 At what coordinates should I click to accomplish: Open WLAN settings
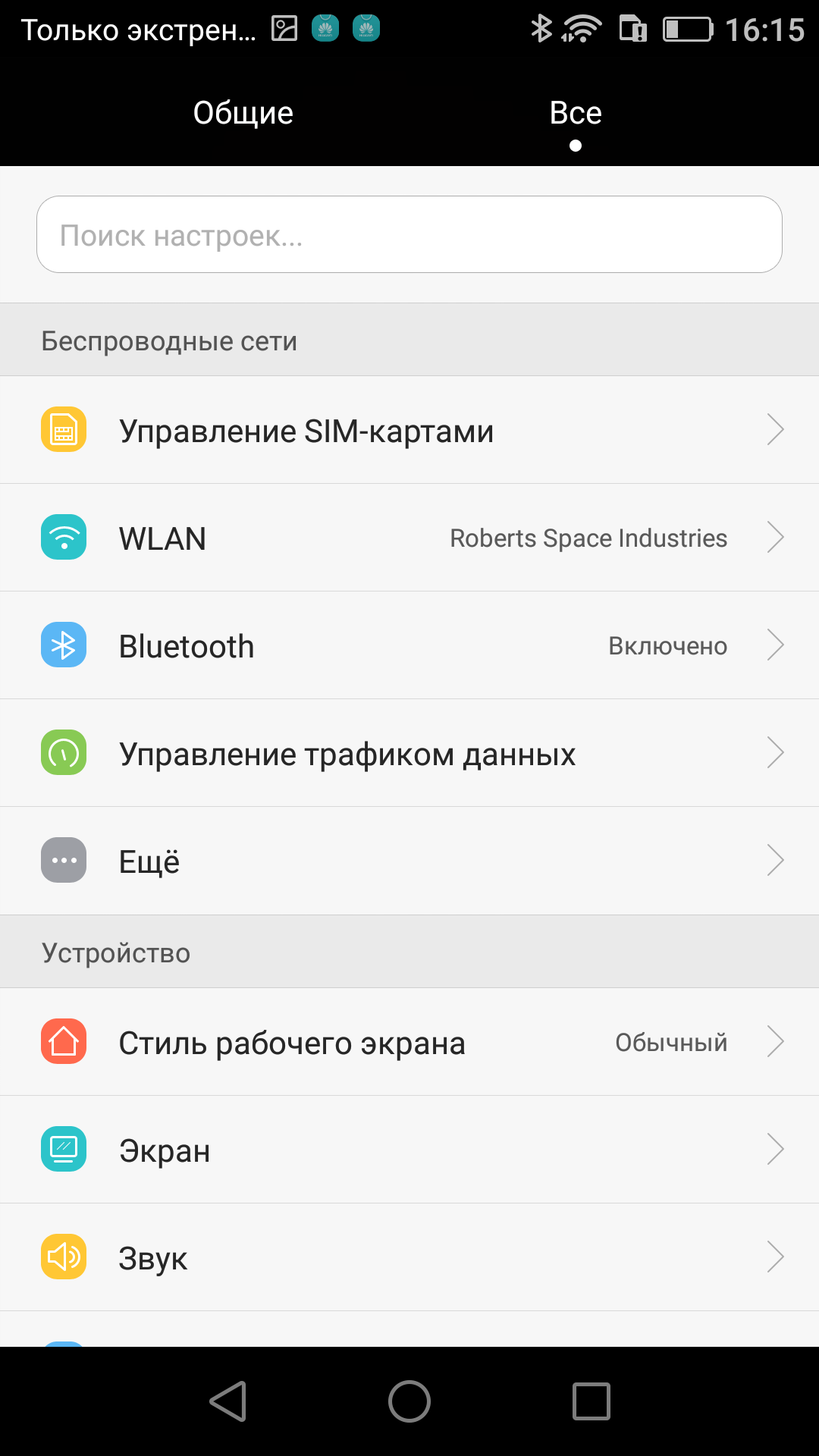[x=409, y=538]
